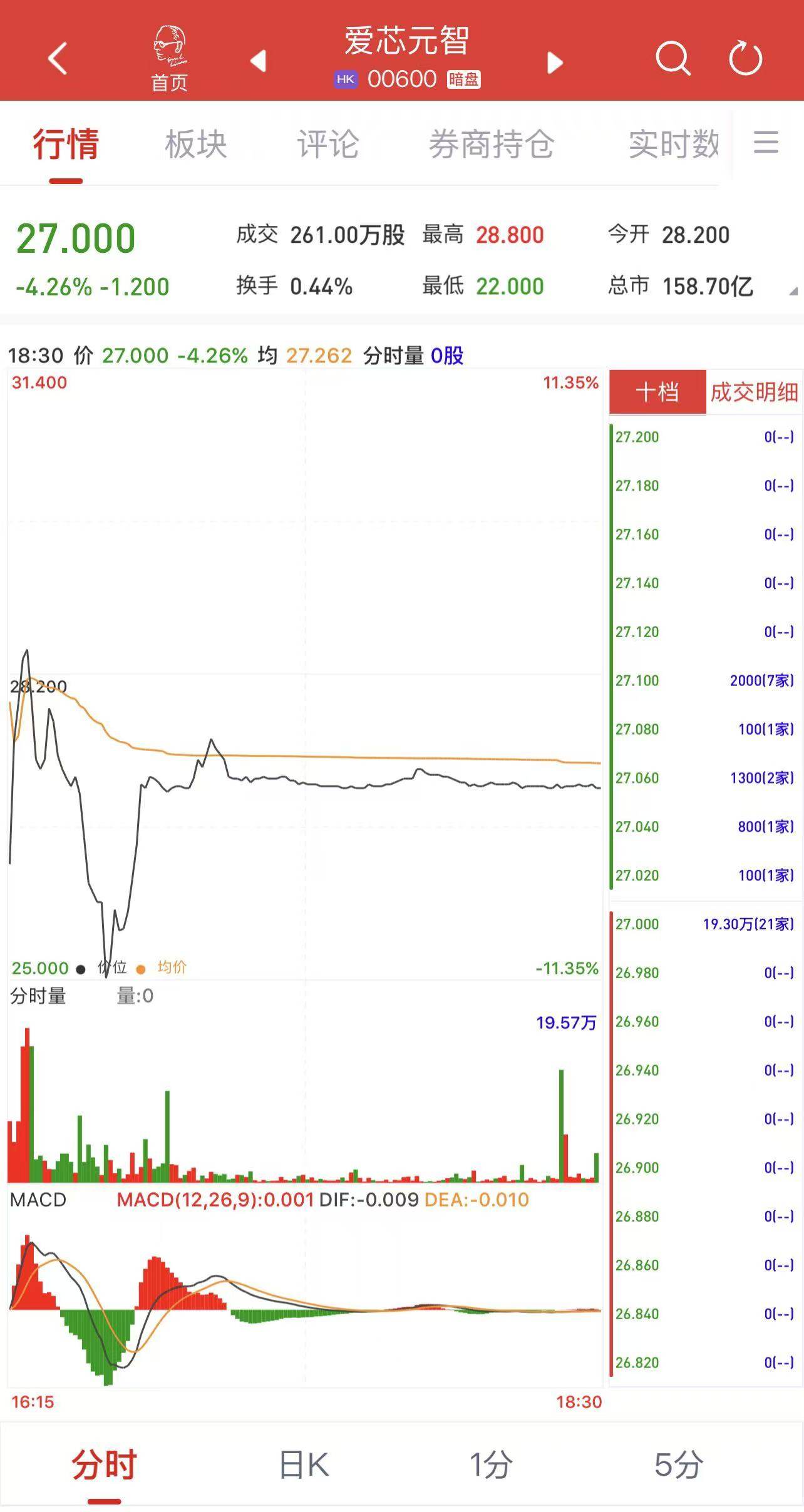Viewport: 804px width, 1512px height.
Task: Switch to the previous stock arrow
Action: (259, 61)
